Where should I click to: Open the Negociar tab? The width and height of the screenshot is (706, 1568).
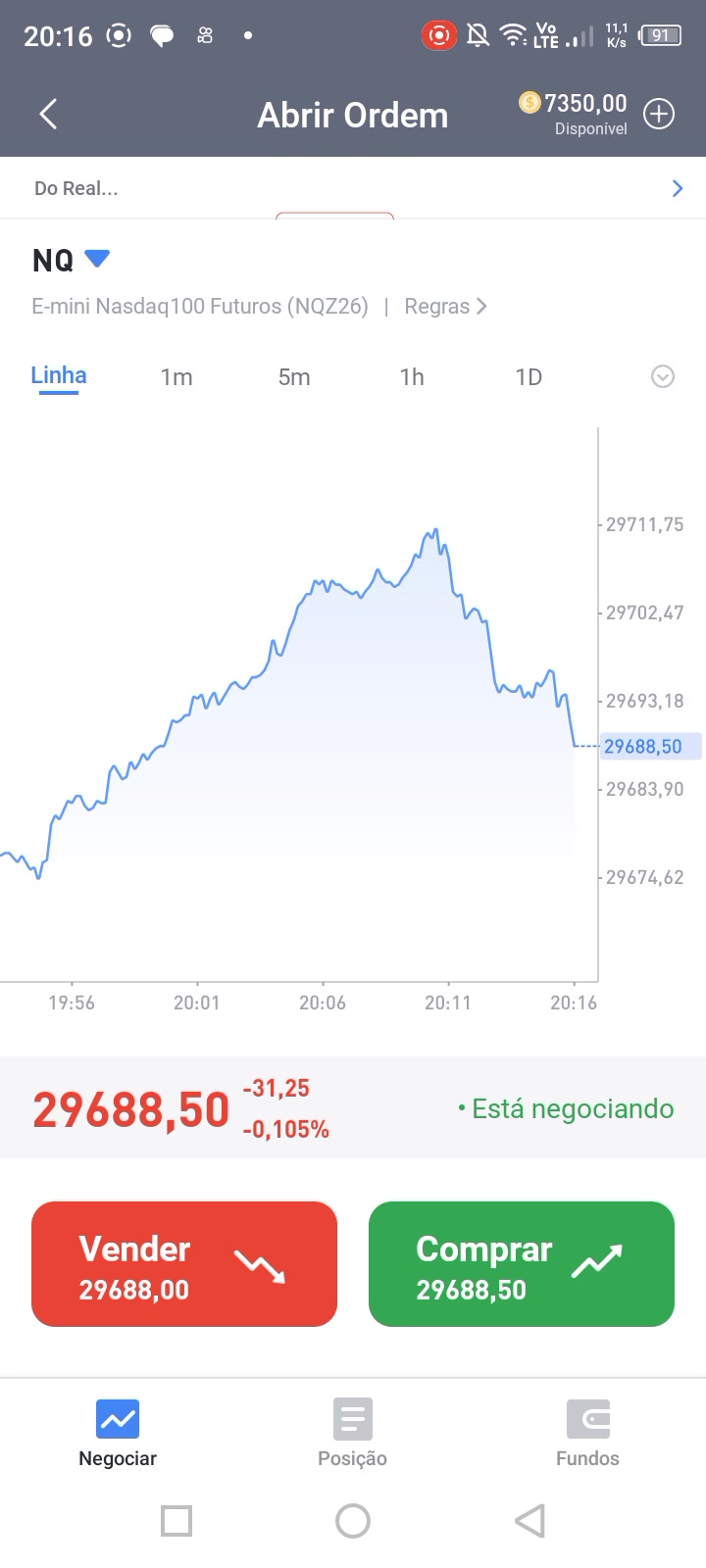click(x=118, y=1432)
